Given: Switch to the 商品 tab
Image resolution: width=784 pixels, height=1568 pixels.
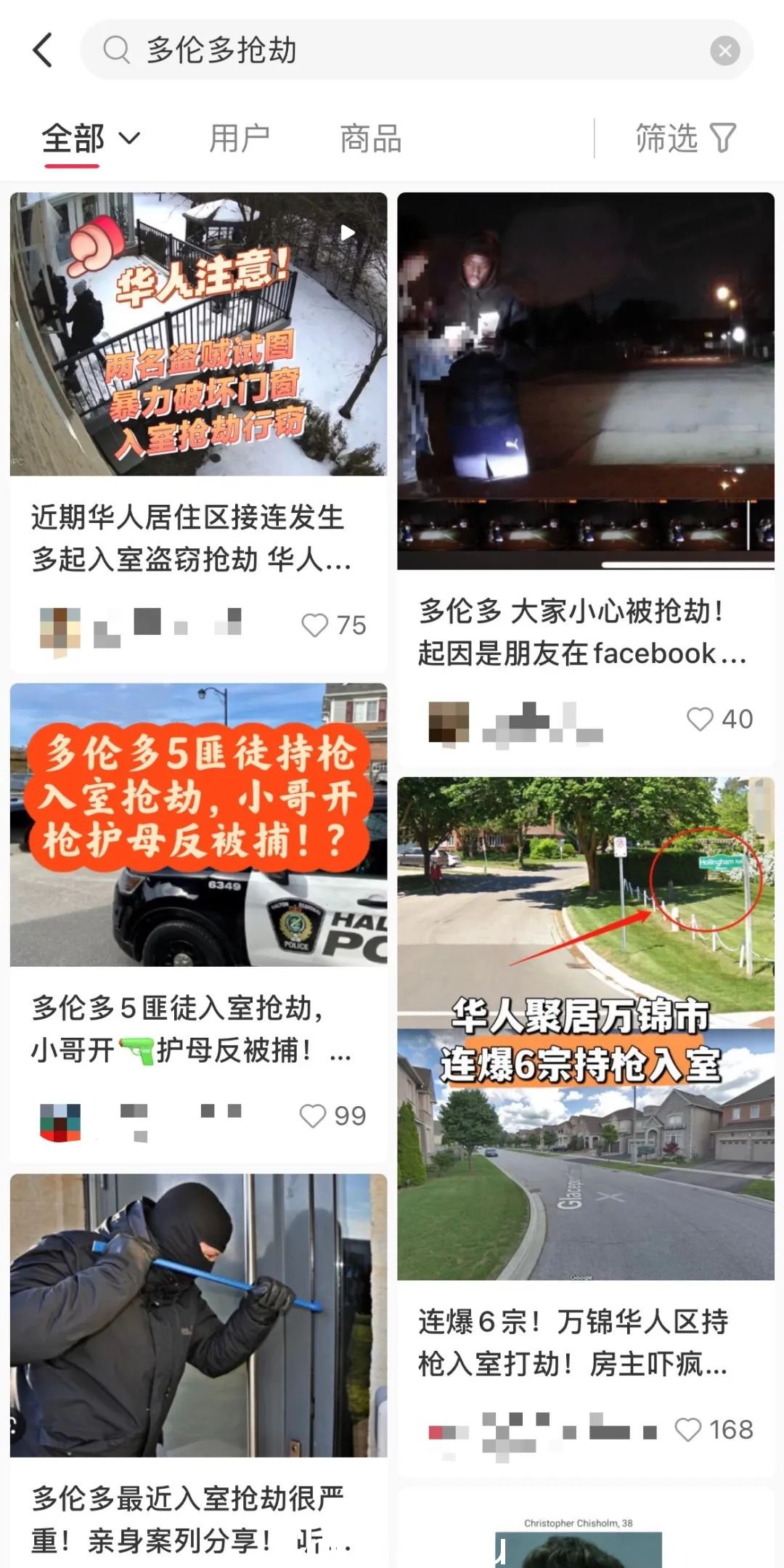Looking at the screenshot, I should [x=370, y=138].
